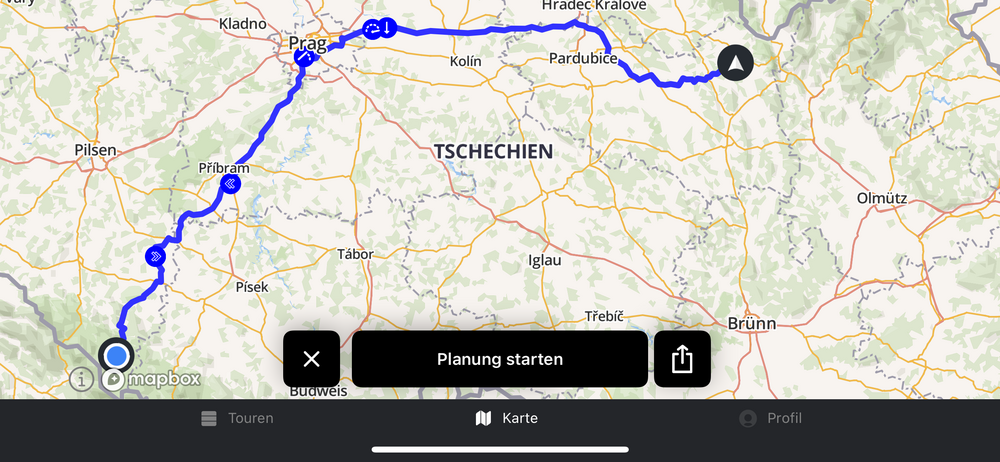
Task: Tap the waypoint marker near Příbram
Action: coord(230,184)
